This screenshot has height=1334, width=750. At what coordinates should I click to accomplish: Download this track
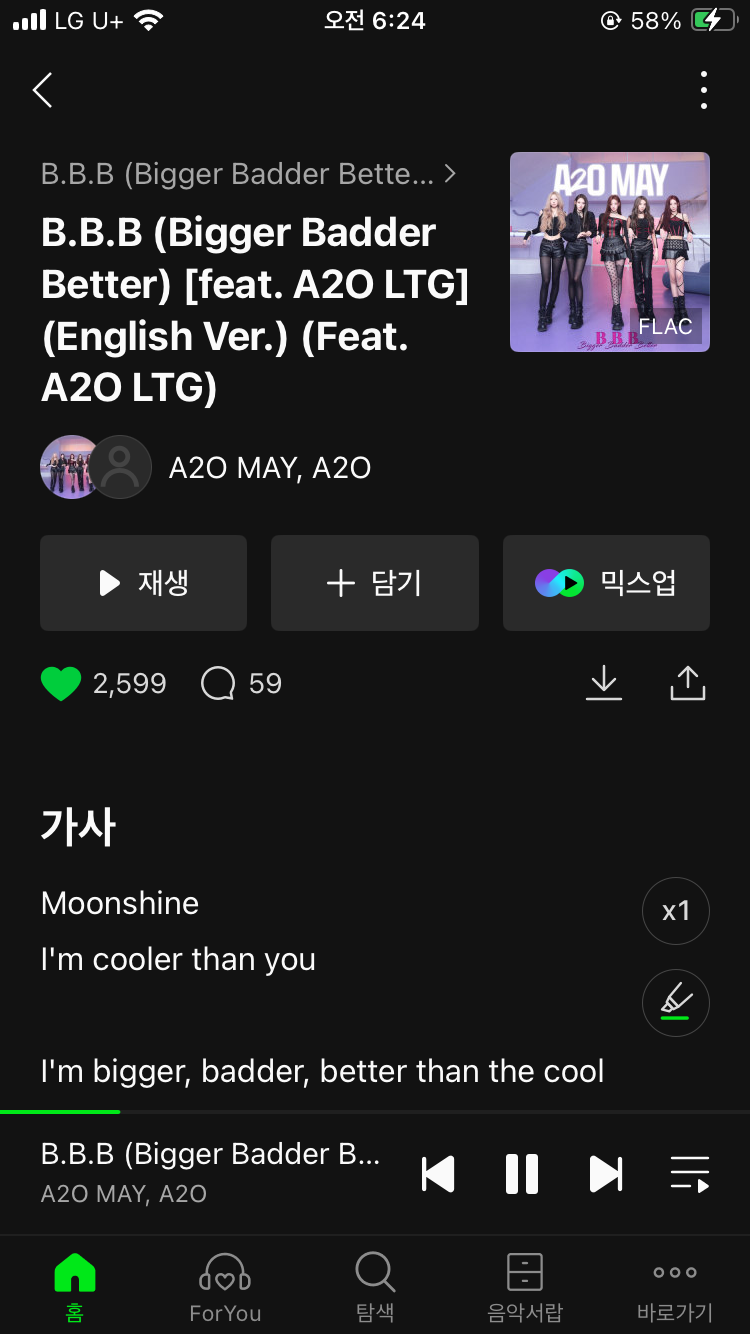pos(604,683)
